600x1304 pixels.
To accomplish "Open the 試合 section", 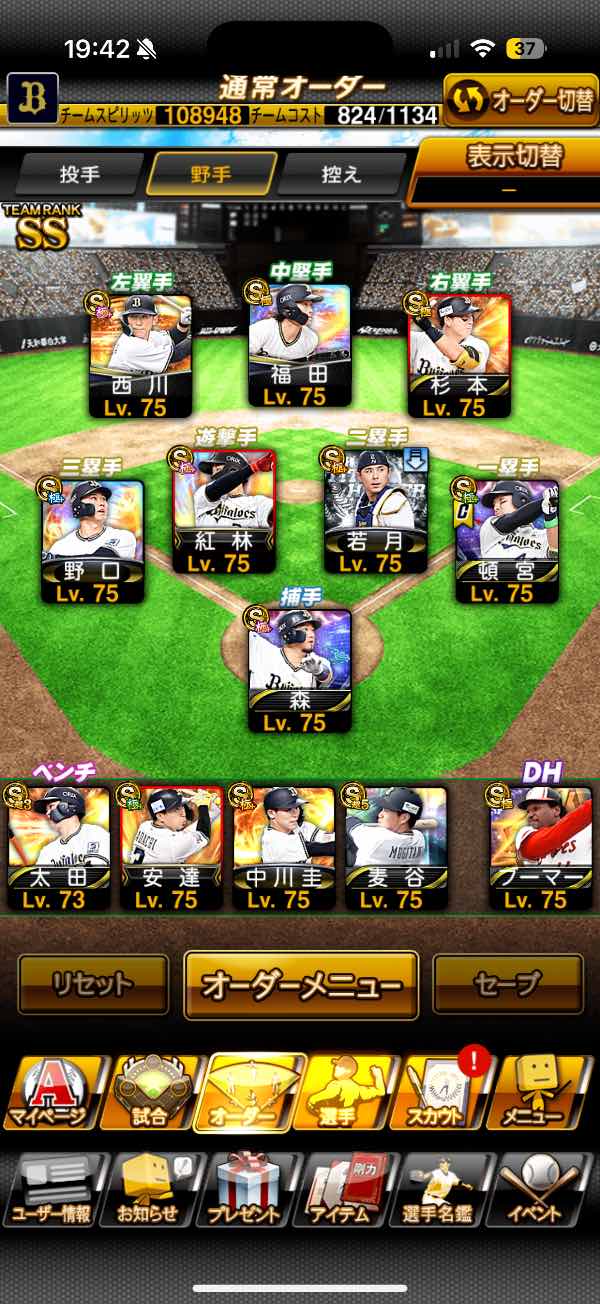I will point(150,1094).
